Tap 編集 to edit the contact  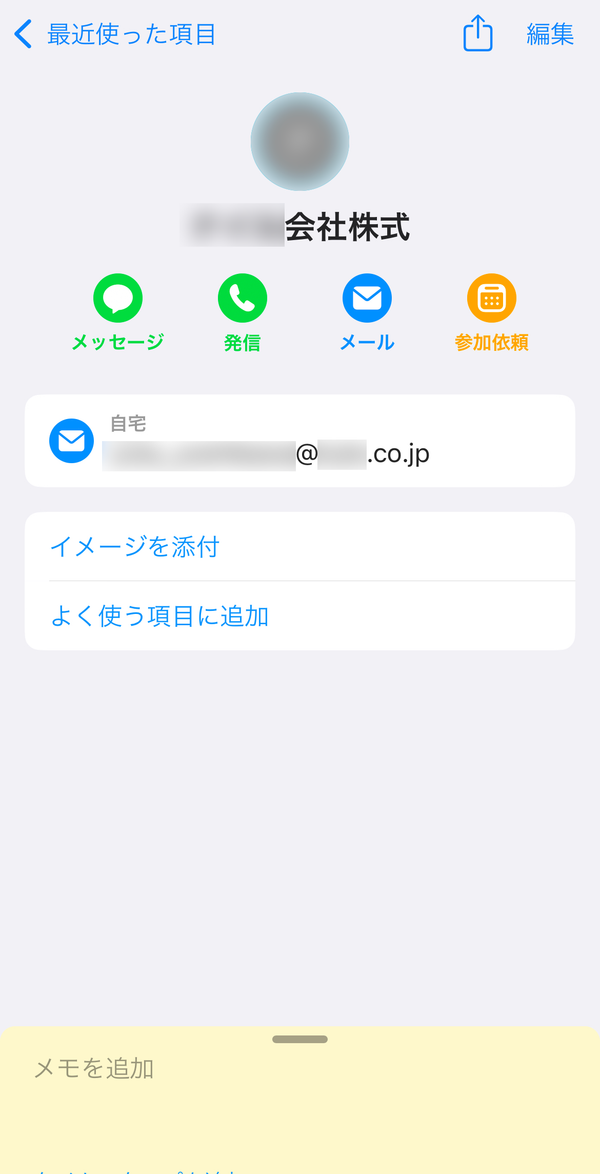(x=550, y=34)
